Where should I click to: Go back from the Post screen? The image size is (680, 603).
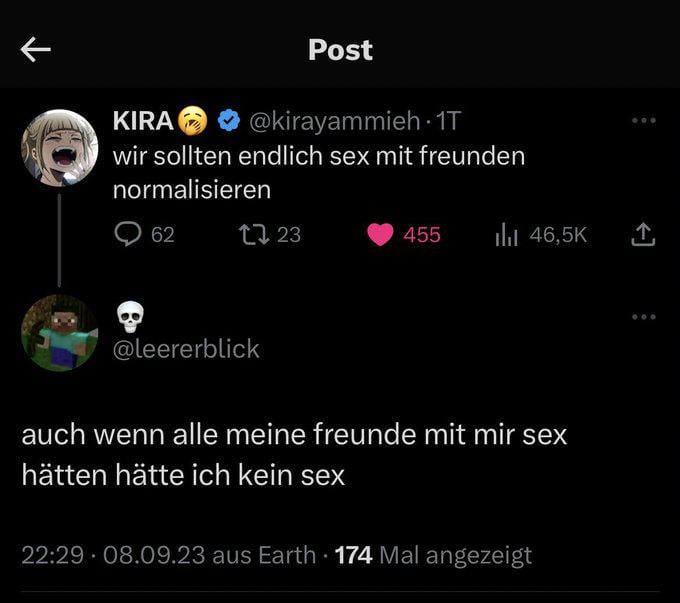coord(35,50)
